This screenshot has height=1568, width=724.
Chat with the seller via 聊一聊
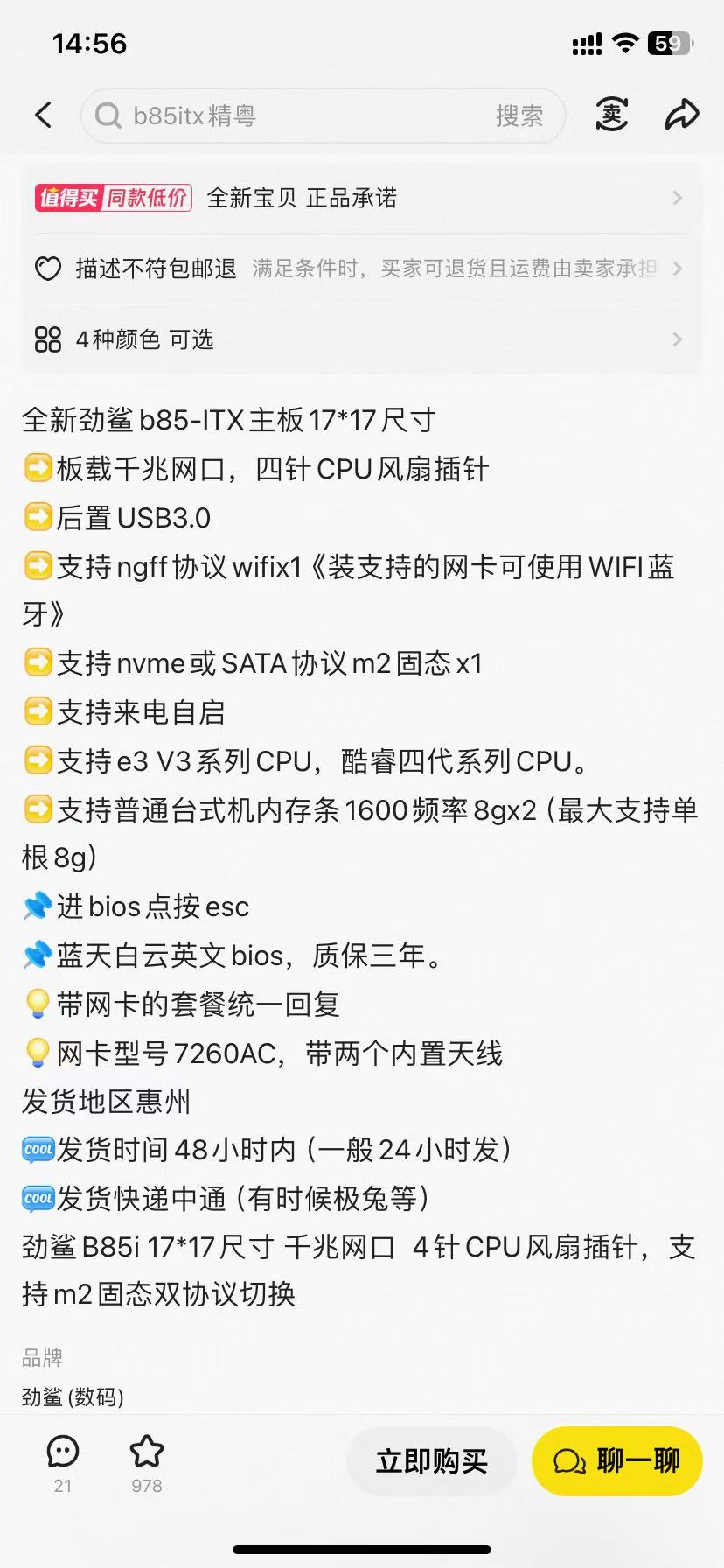point(617,1461)
